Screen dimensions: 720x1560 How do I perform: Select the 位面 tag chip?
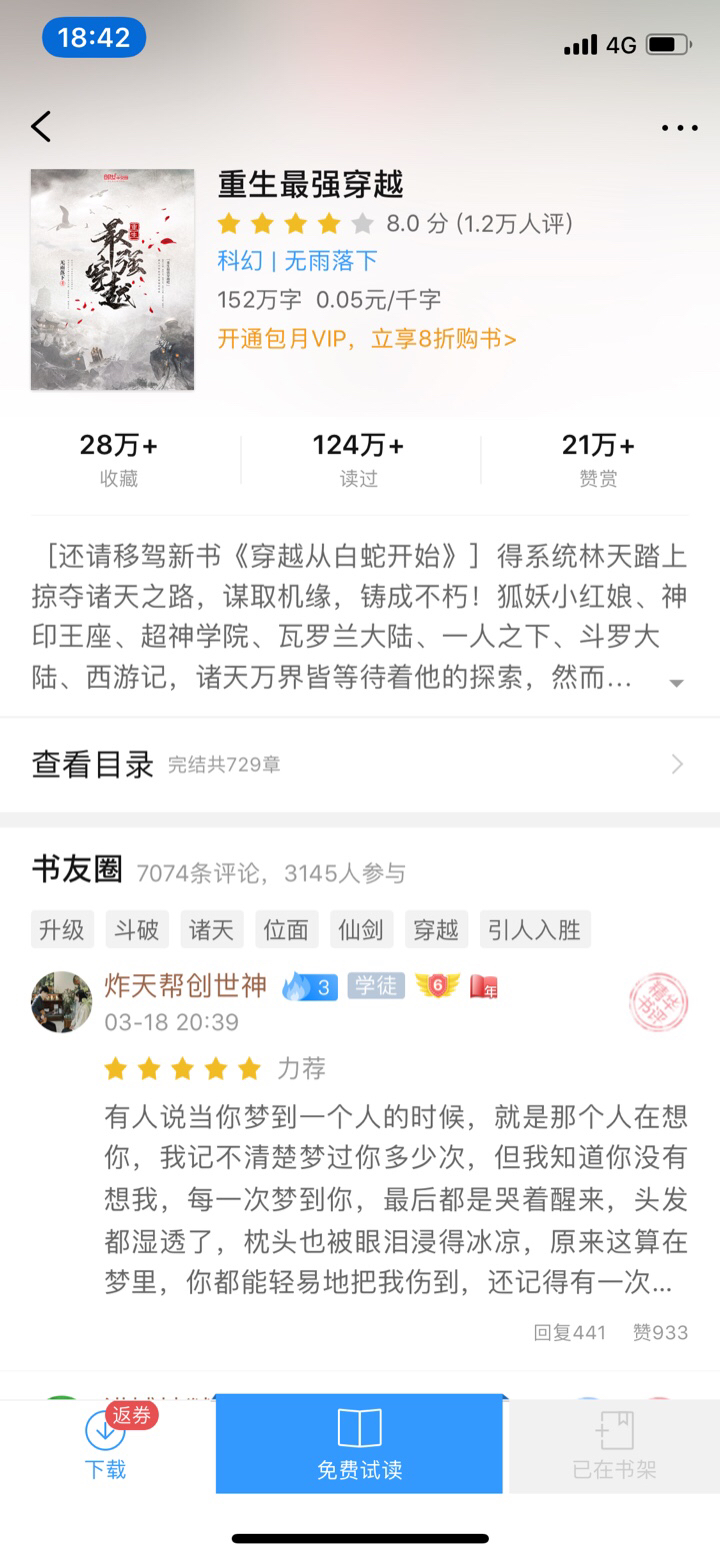coord(287,929)
